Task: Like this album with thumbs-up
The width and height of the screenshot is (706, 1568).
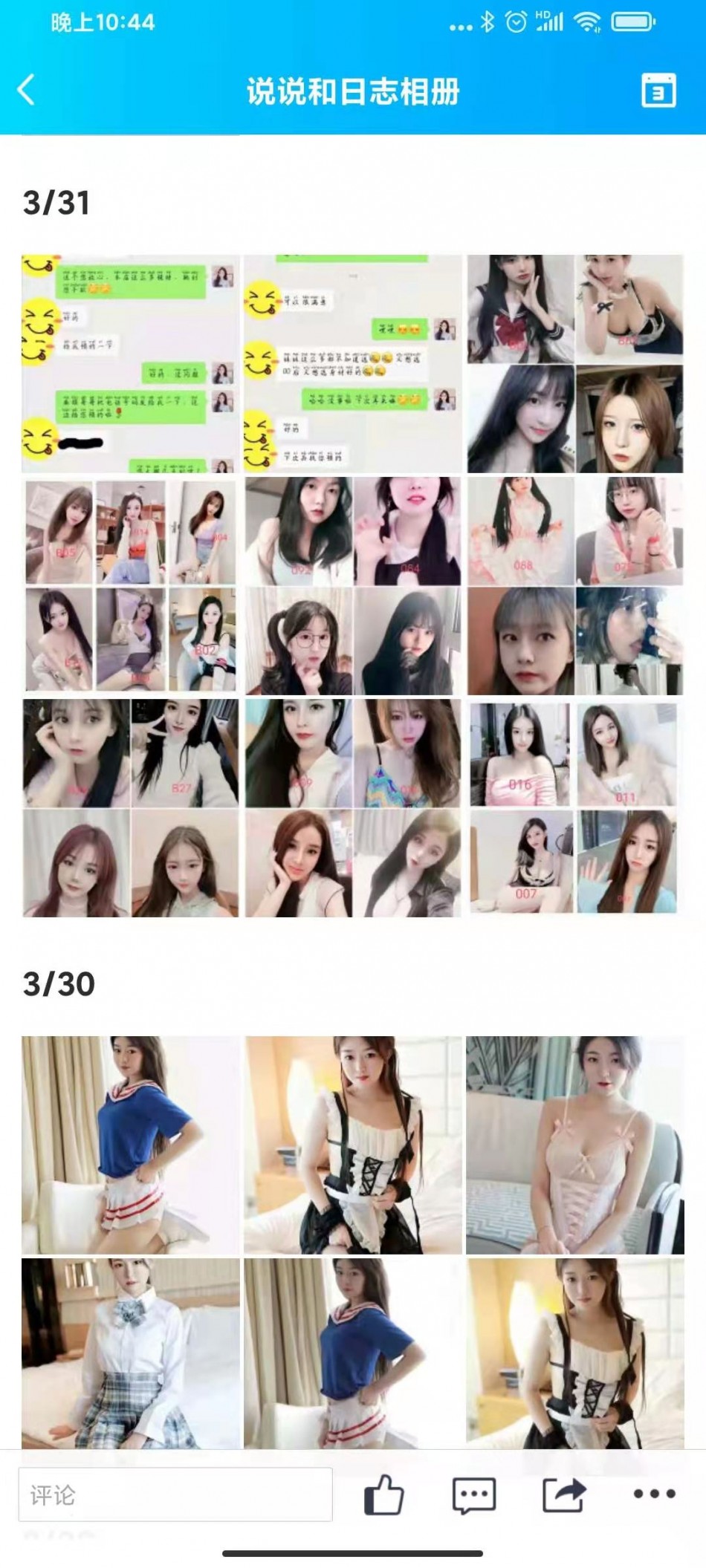Action: pyautogui.click(x=384, y=1494)
